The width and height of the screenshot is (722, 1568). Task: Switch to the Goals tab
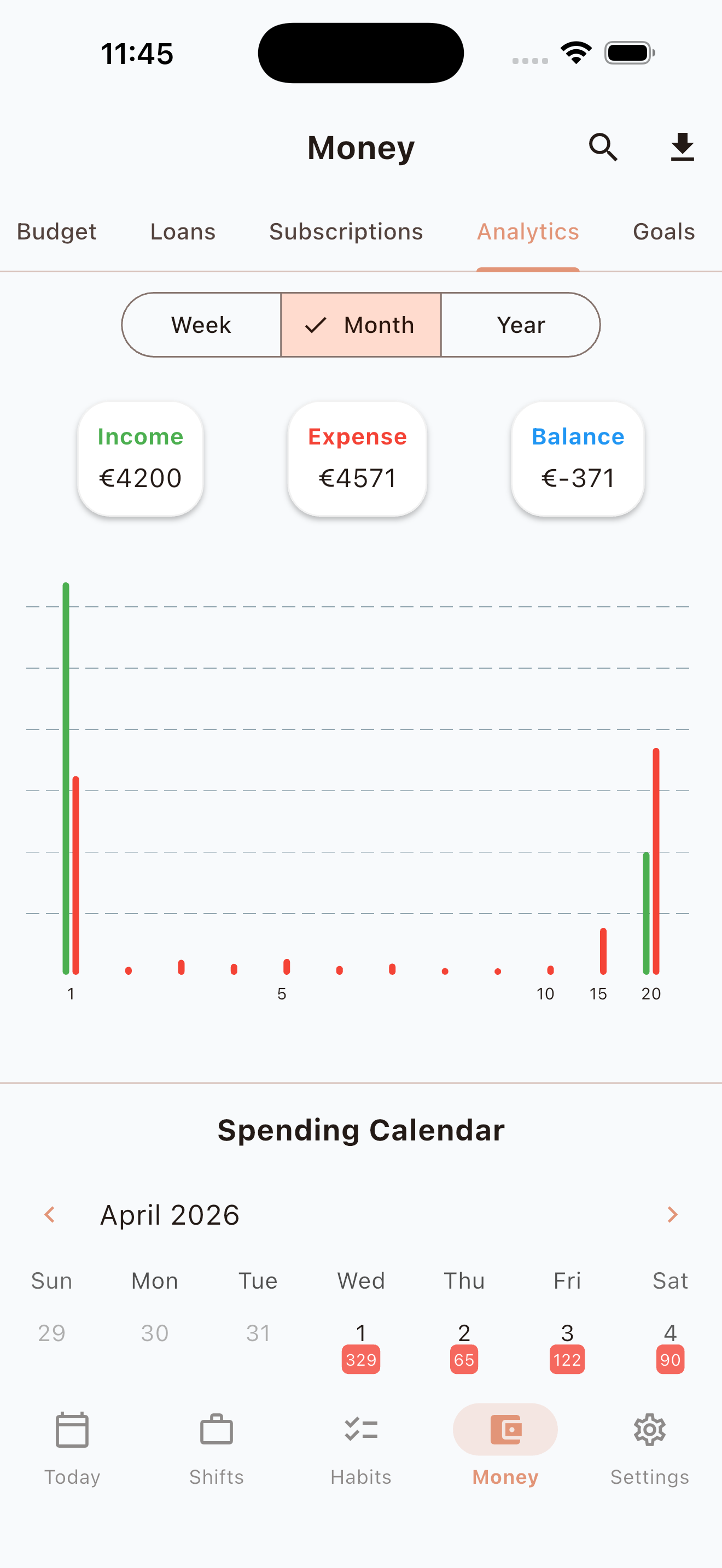pos(663,231)
